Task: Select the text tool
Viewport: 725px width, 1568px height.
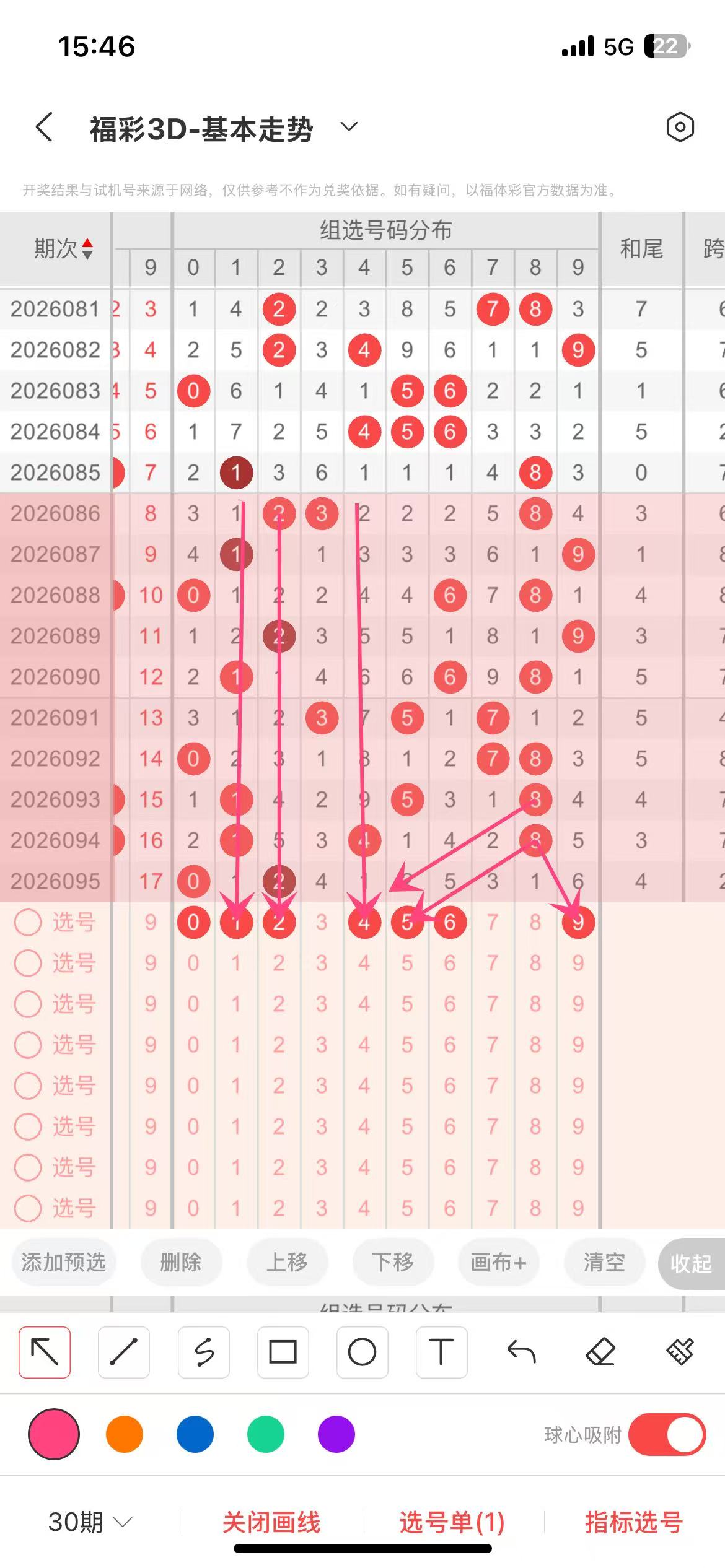Action: (441, 1352)
